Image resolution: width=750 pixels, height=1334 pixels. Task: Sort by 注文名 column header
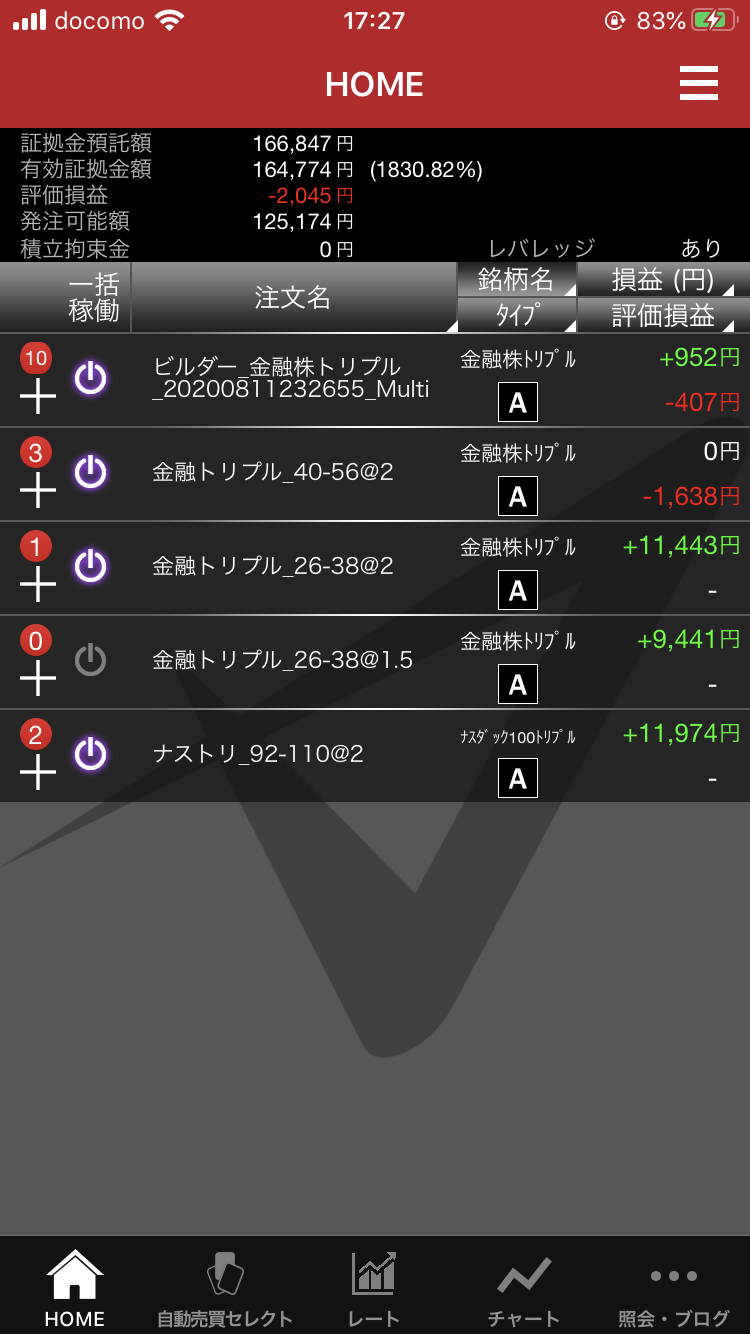coord(294,297)
